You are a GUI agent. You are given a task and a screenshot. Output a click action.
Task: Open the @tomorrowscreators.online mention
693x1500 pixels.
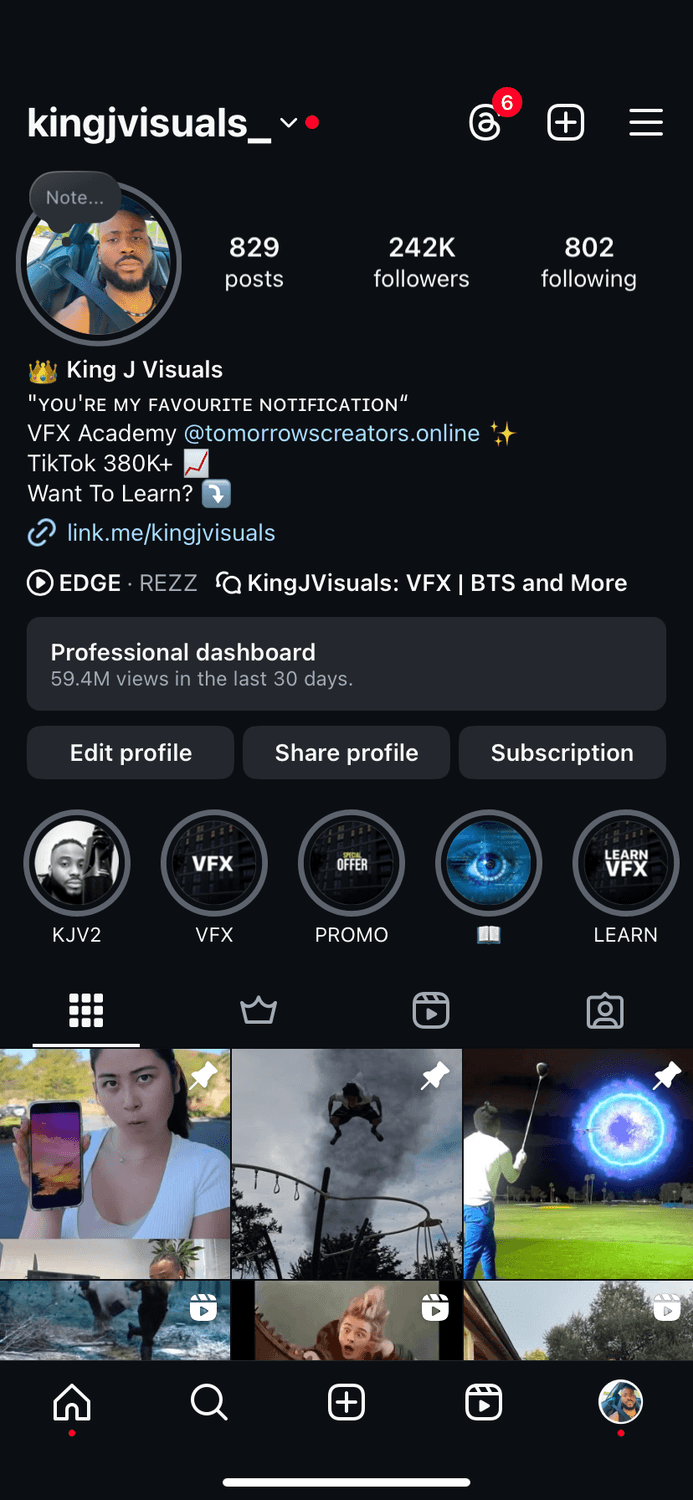[x=331, y=433]
